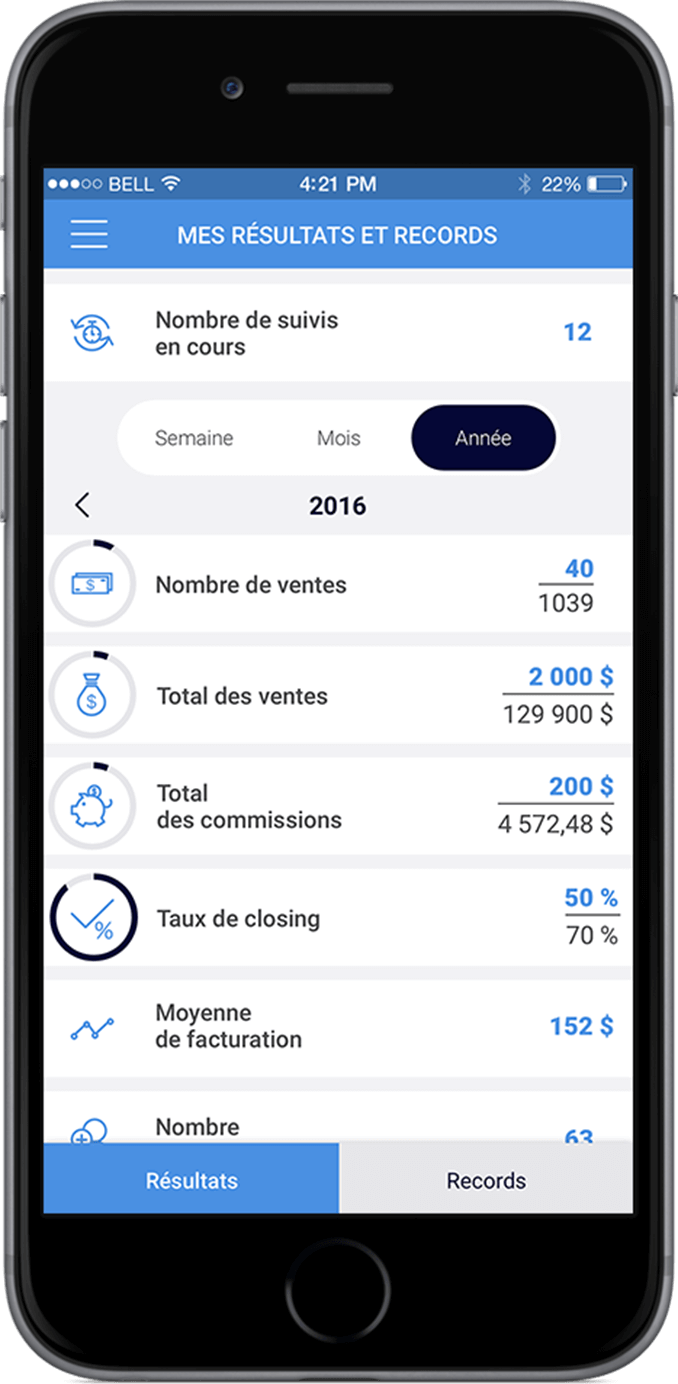678x1384 pixels.
Task: Switch to the Records tab
Action: click(x=486, y=1180)
